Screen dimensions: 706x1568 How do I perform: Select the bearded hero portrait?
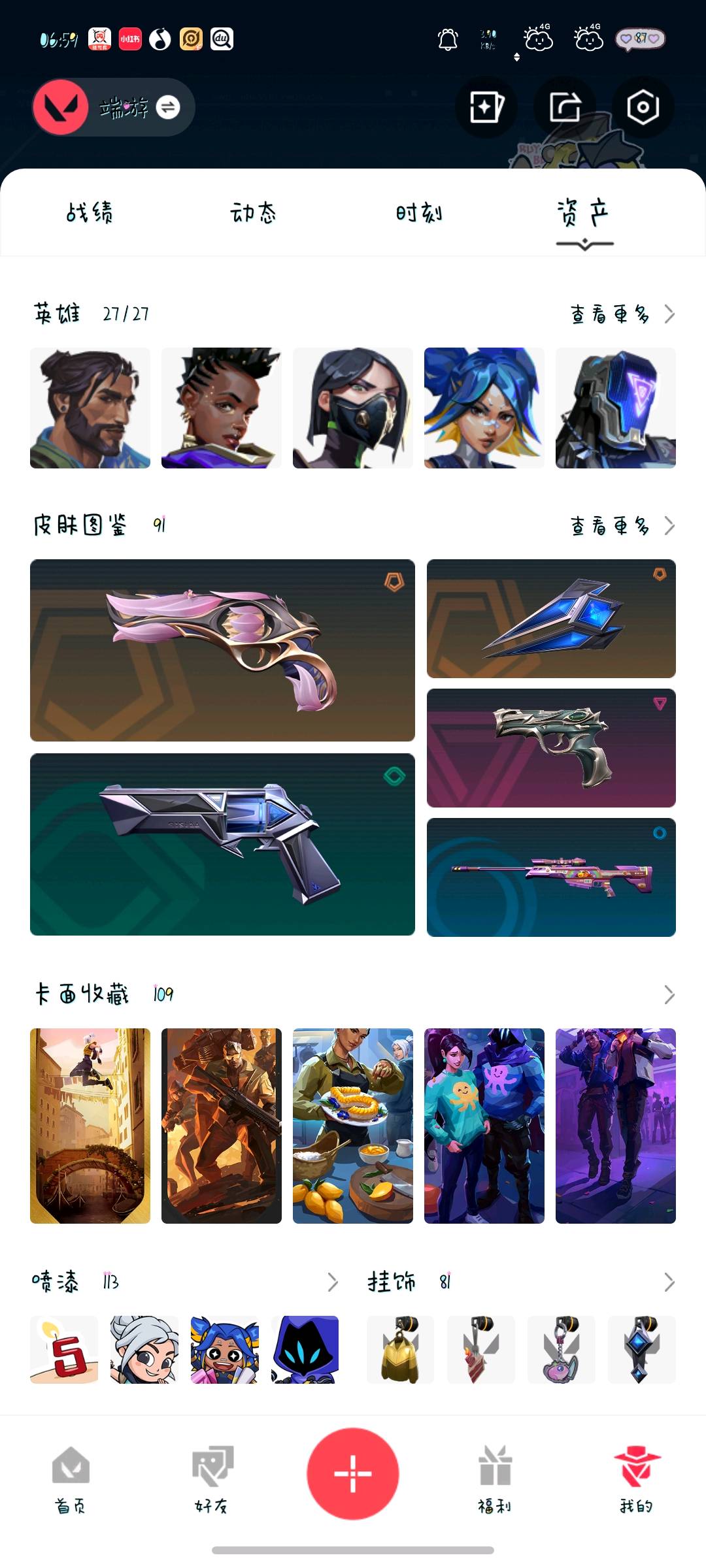click(90, 408)
